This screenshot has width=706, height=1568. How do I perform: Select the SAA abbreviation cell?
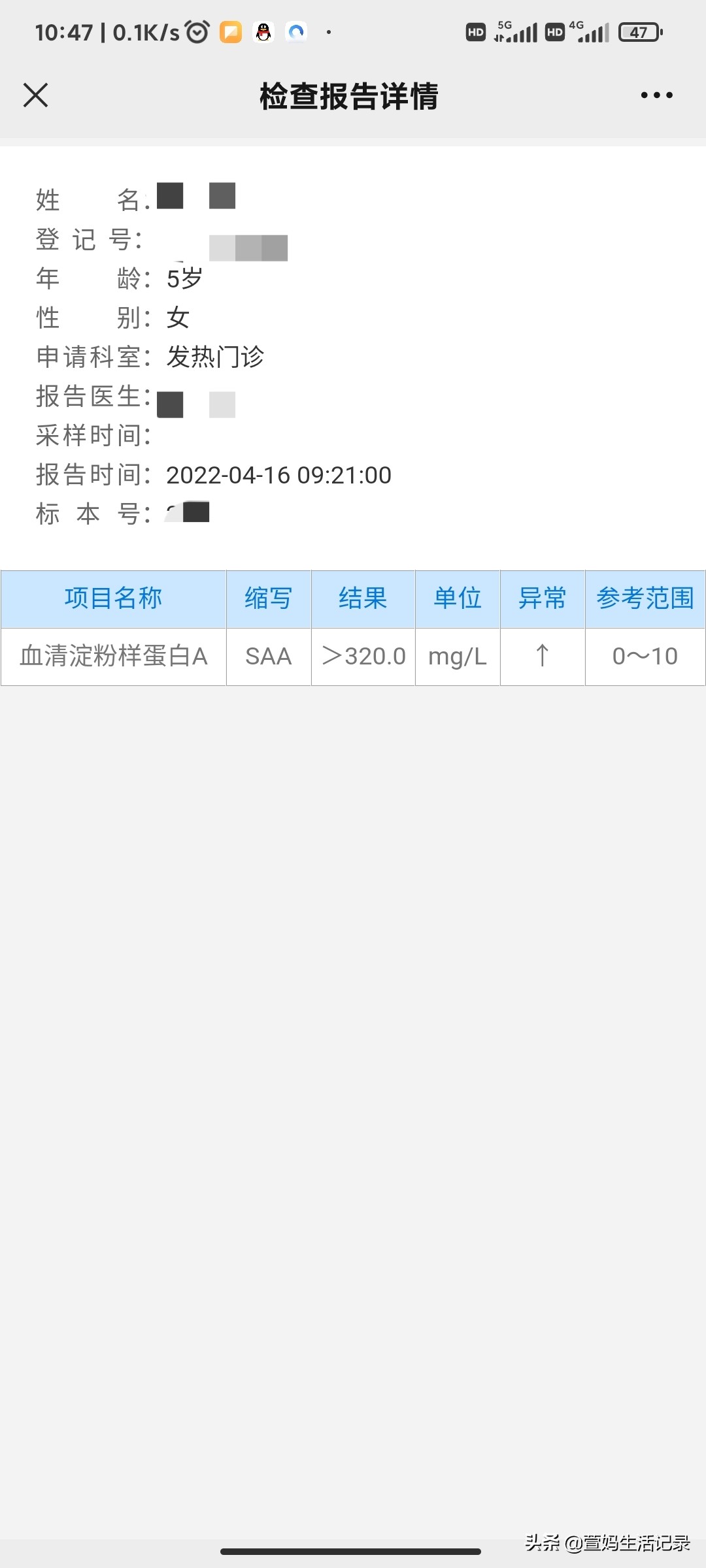tap(268, 657)
